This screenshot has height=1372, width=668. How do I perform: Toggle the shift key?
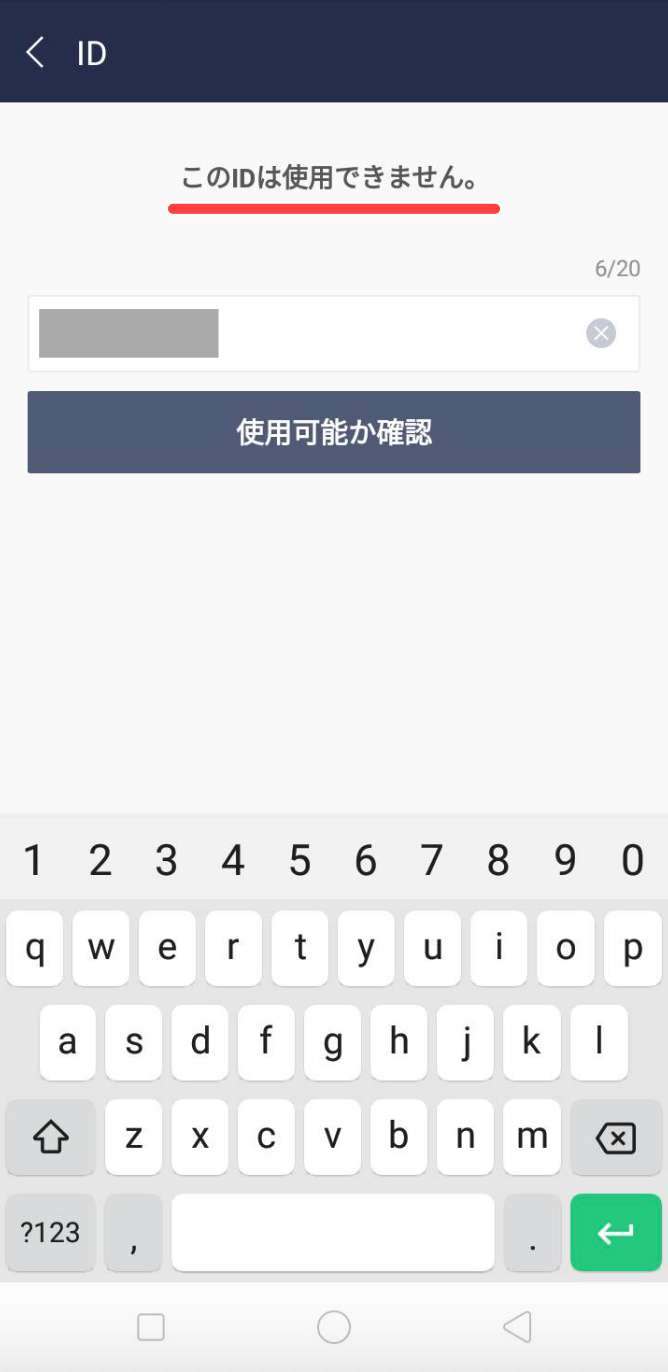pyautogui.click(x=50, y=1137)
